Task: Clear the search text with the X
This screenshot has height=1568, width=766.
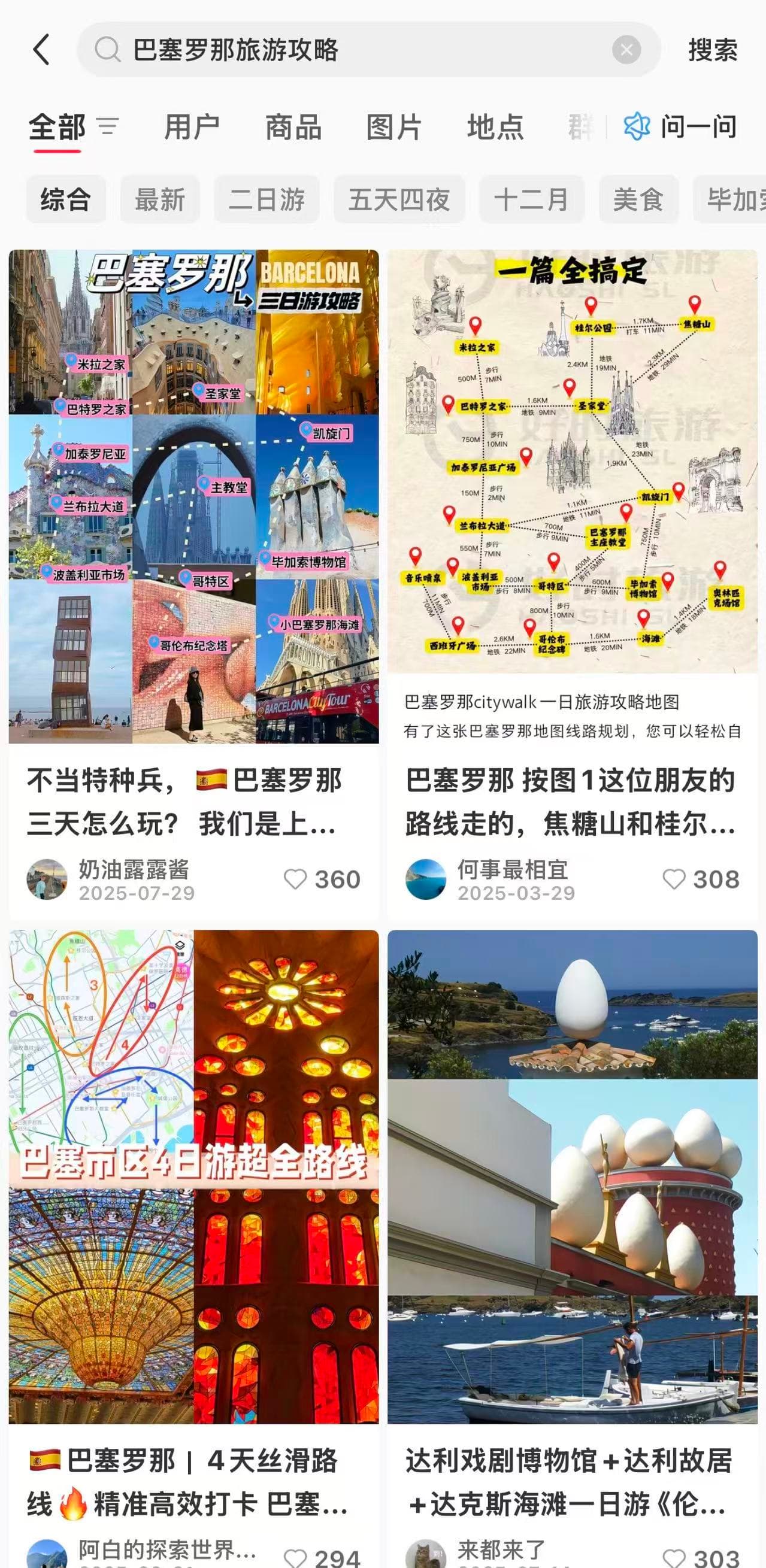Action: click(x=626, y=50)
